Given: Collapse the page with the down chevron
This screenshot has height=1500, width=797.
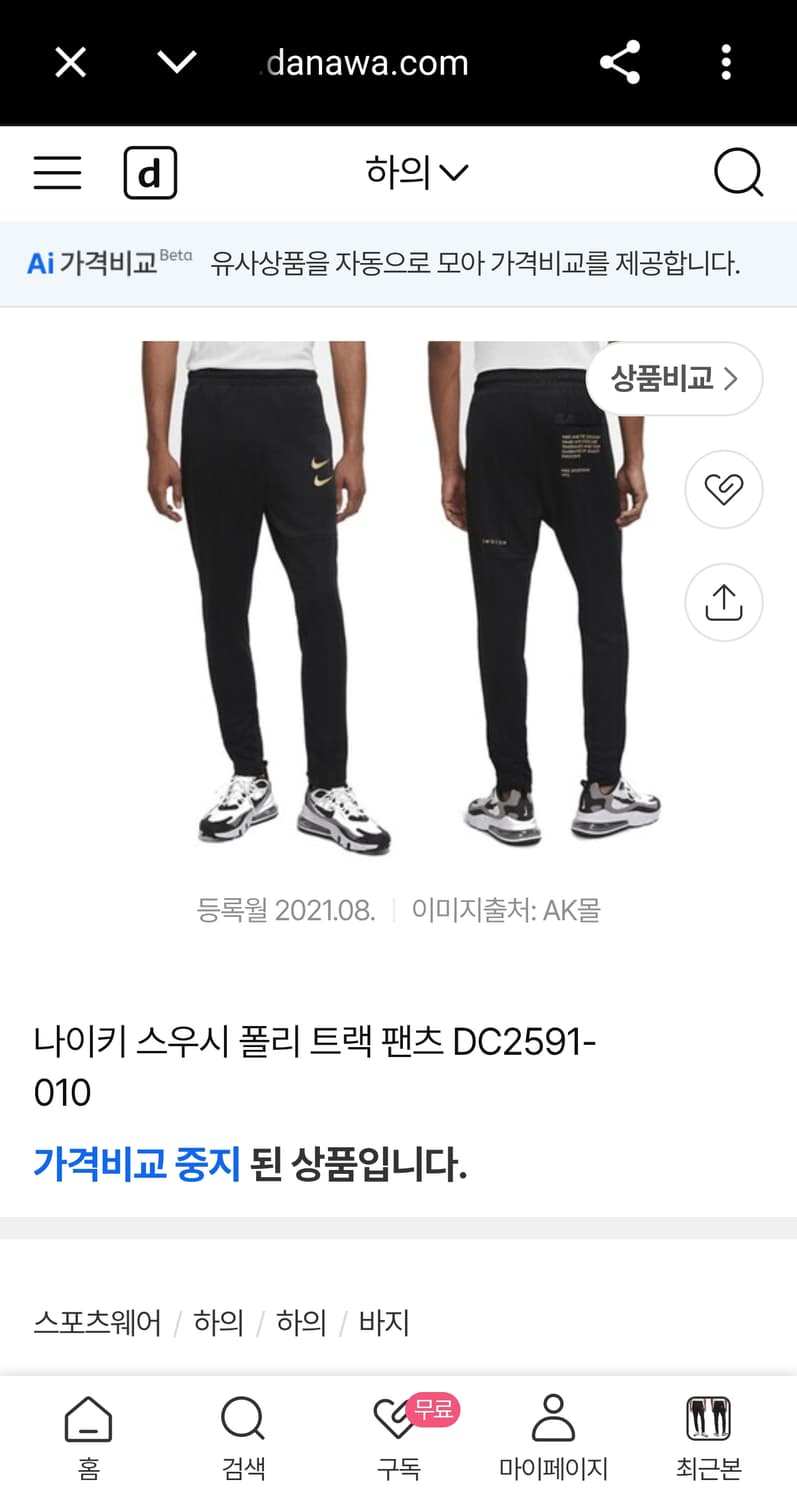Looking at the screenshot, I should click(x=176, y=62).
